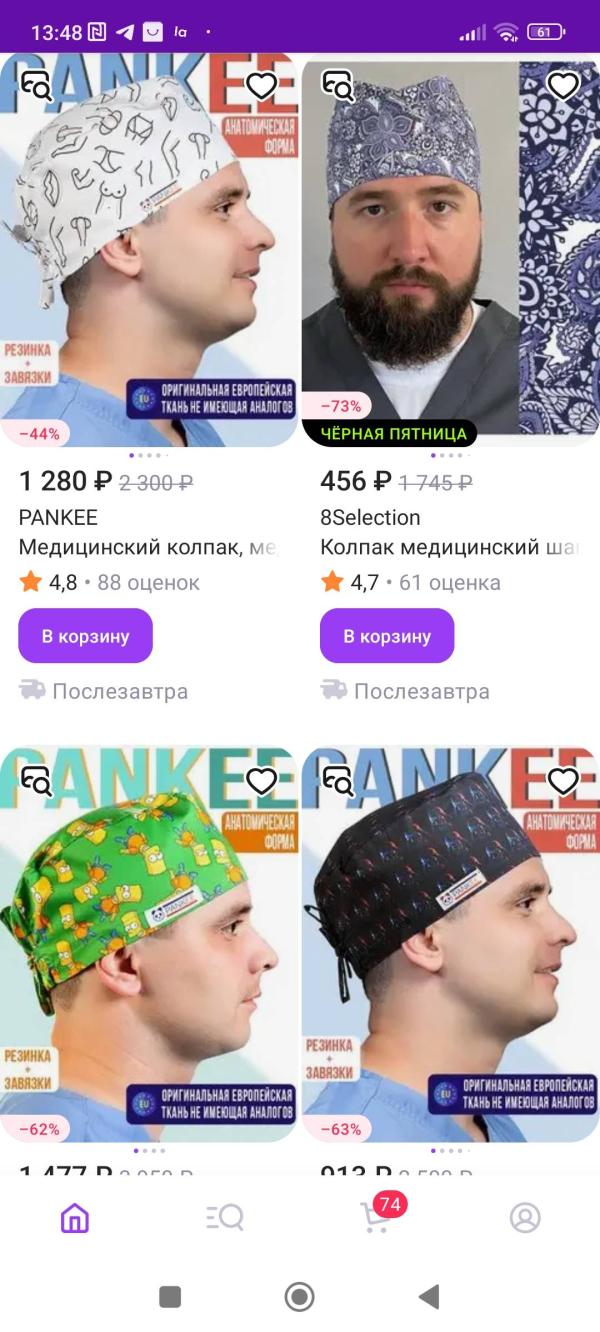Add the 1 280 ₽ PANKEE cap to cart
Screen dimensions: 600x1332
[85, 636]
